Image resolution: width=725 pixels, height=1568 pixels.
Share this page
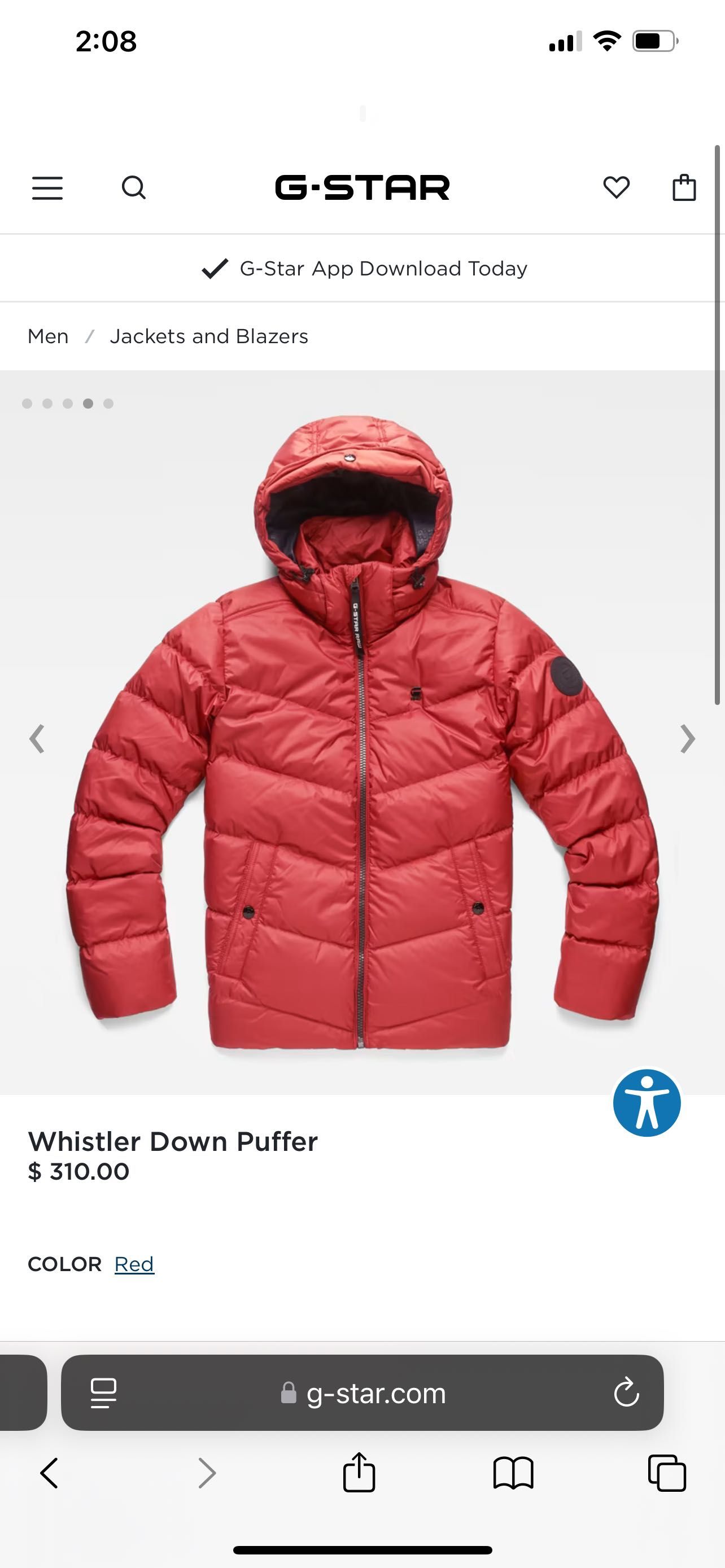coord(359,1473)
